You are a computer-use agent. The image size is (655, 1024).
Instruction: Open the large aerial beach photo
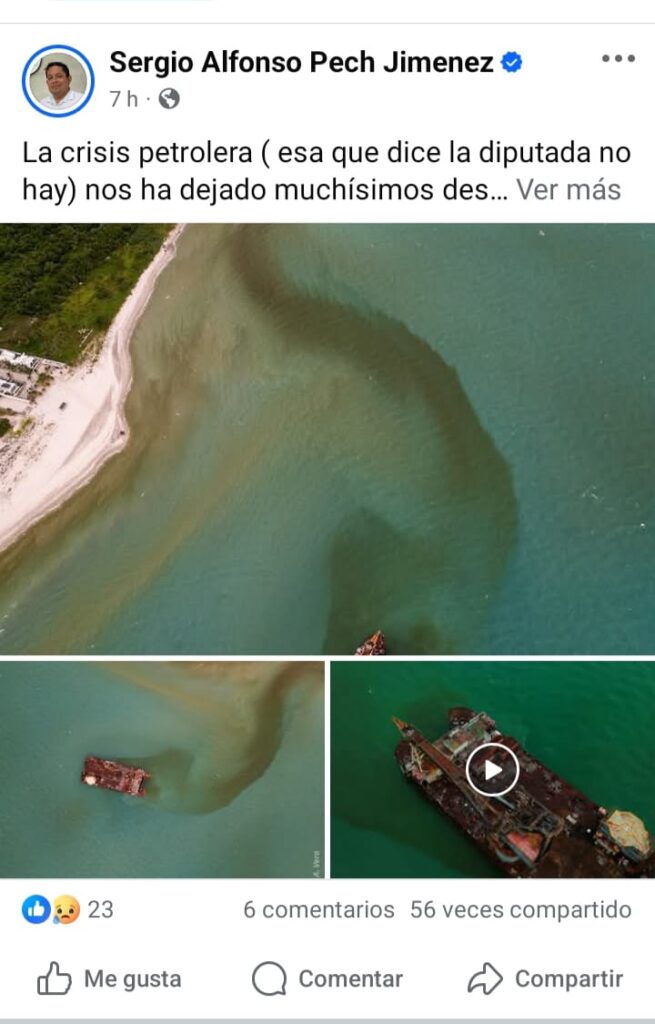327,438
